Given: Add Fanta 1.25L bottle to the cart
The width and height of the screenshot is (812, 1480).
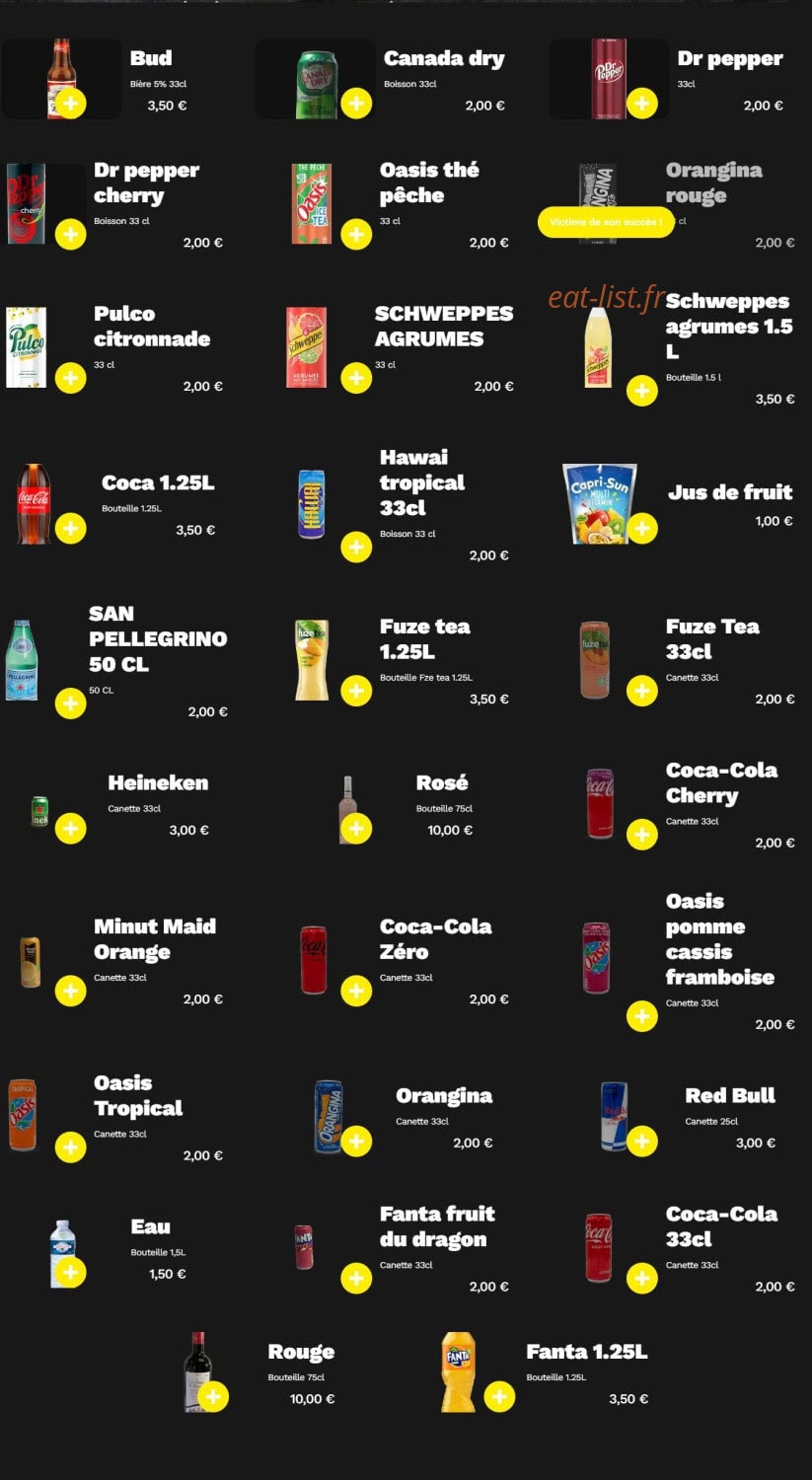Looking at the screenshot, I should (x=500, y=1396).
